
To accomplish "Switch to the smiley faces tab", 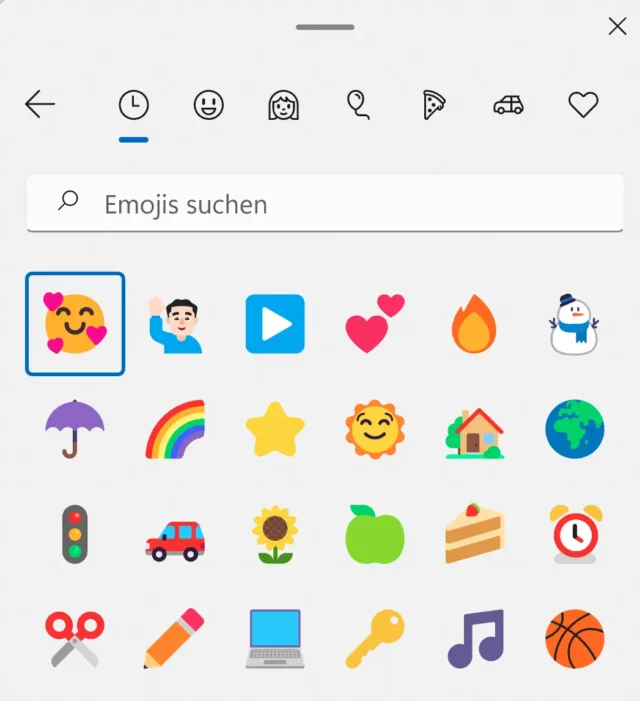I will click(208, 104).
